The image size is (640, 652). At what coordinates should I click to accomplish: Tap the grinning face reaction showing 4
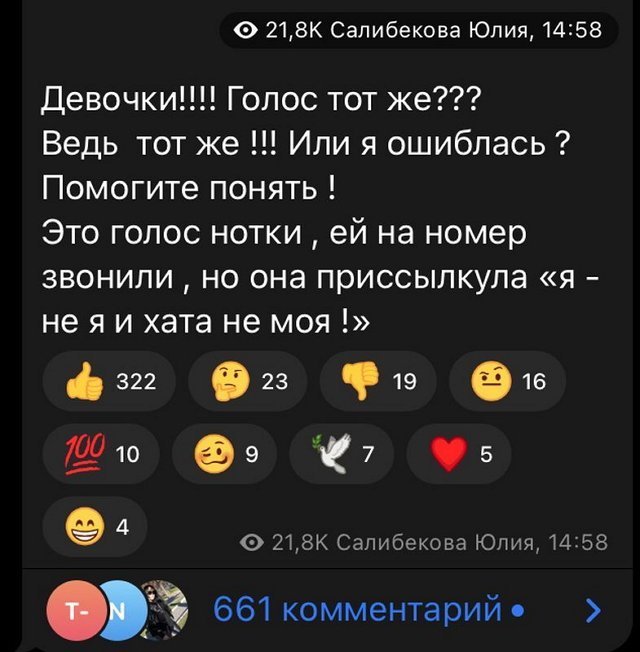click(x=96, y=527)
